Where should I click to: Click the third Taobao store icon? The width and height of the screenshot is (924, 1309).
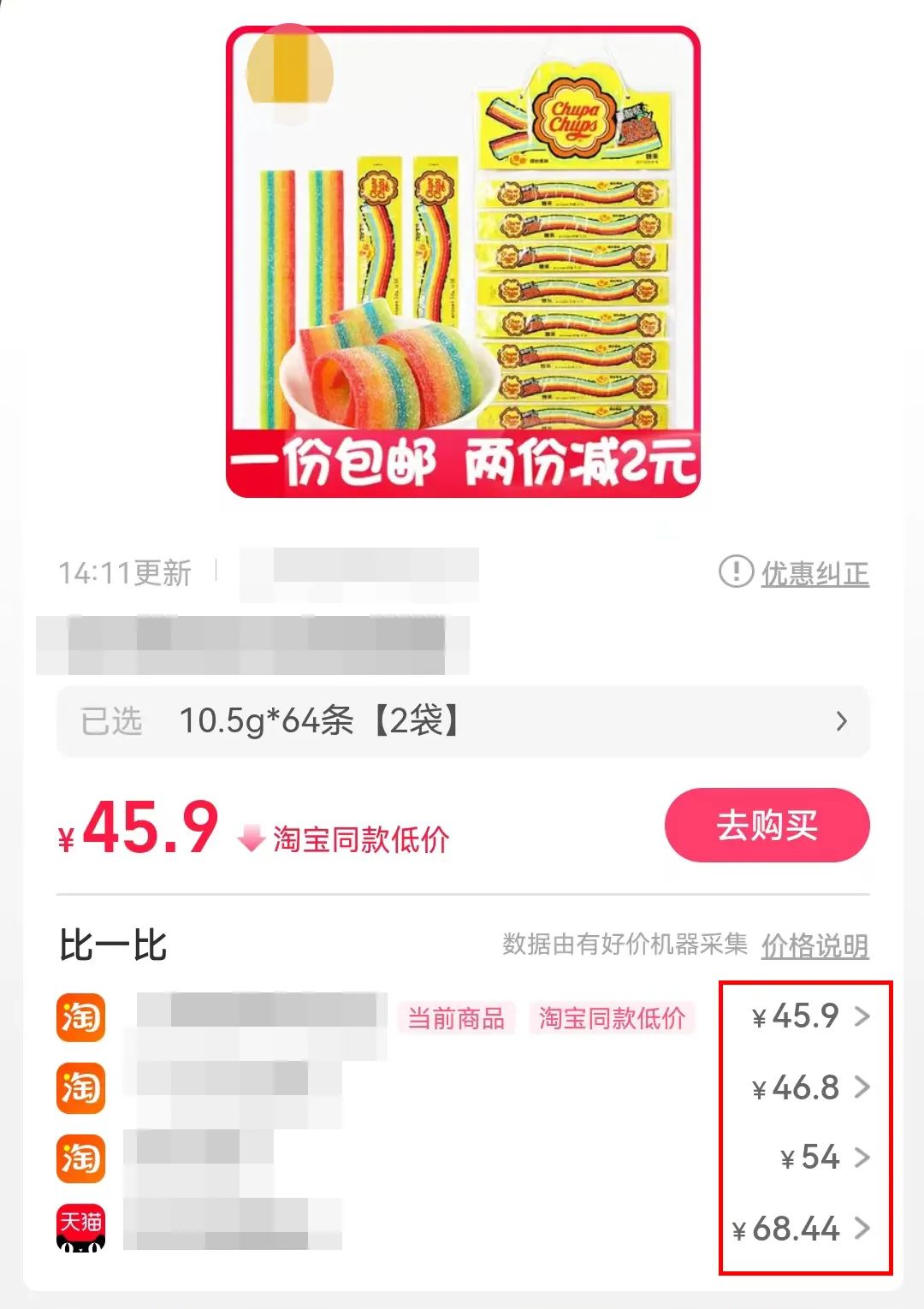coord(80,1159)
